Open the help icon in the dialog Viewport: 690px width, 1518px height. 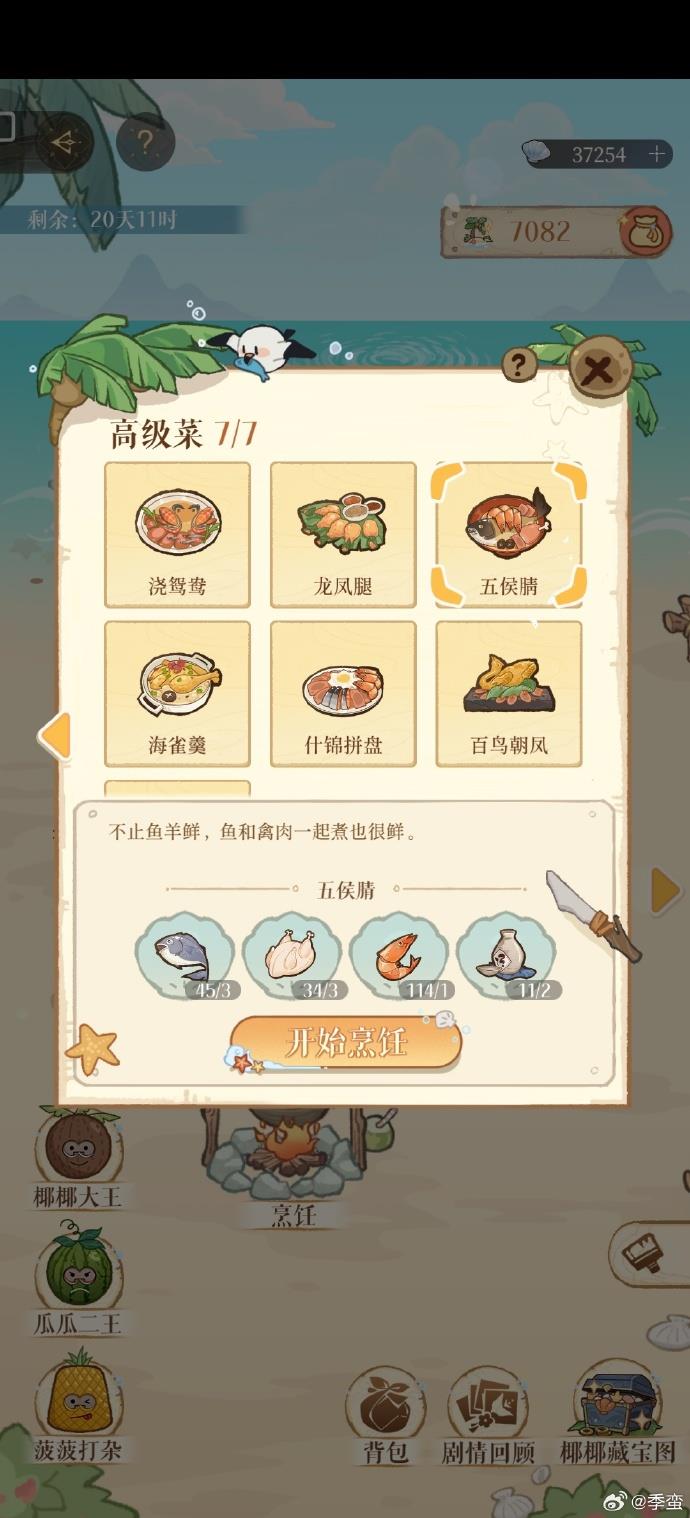(x=517, y=365)
